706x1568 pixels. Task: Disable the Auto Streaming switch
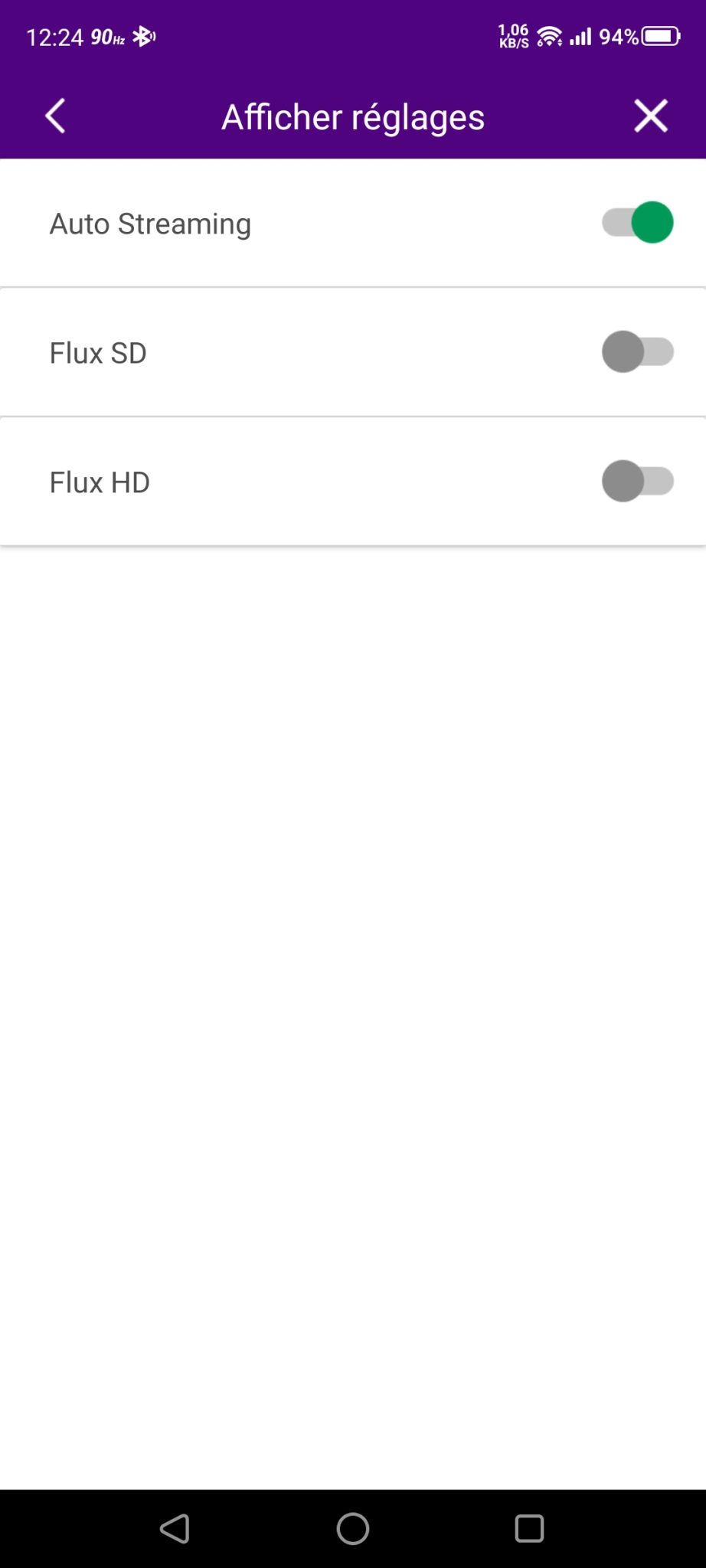[x=638, y=223]
